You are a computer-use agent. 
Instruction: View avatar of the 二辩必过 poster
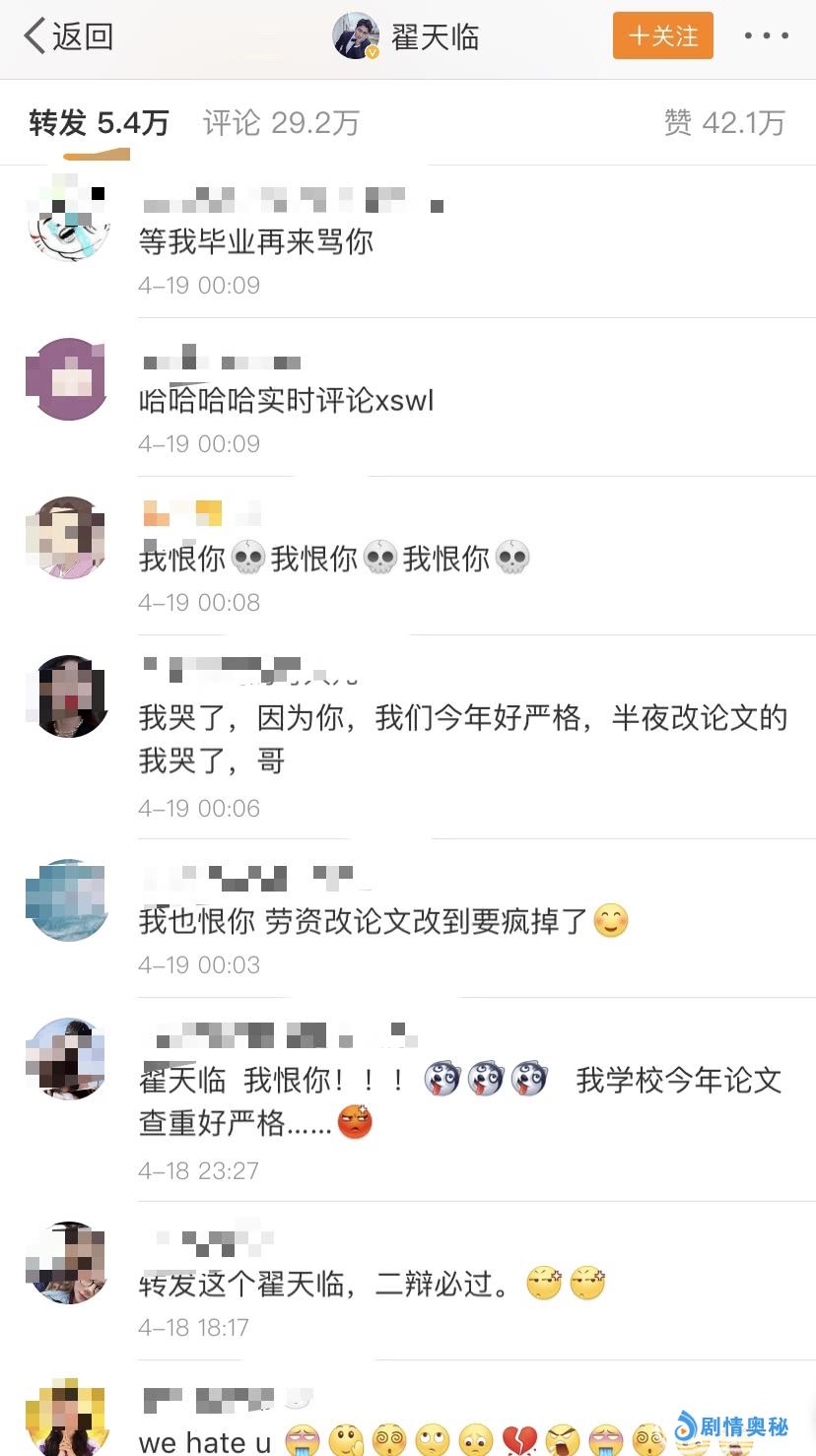click(67, 1263)
